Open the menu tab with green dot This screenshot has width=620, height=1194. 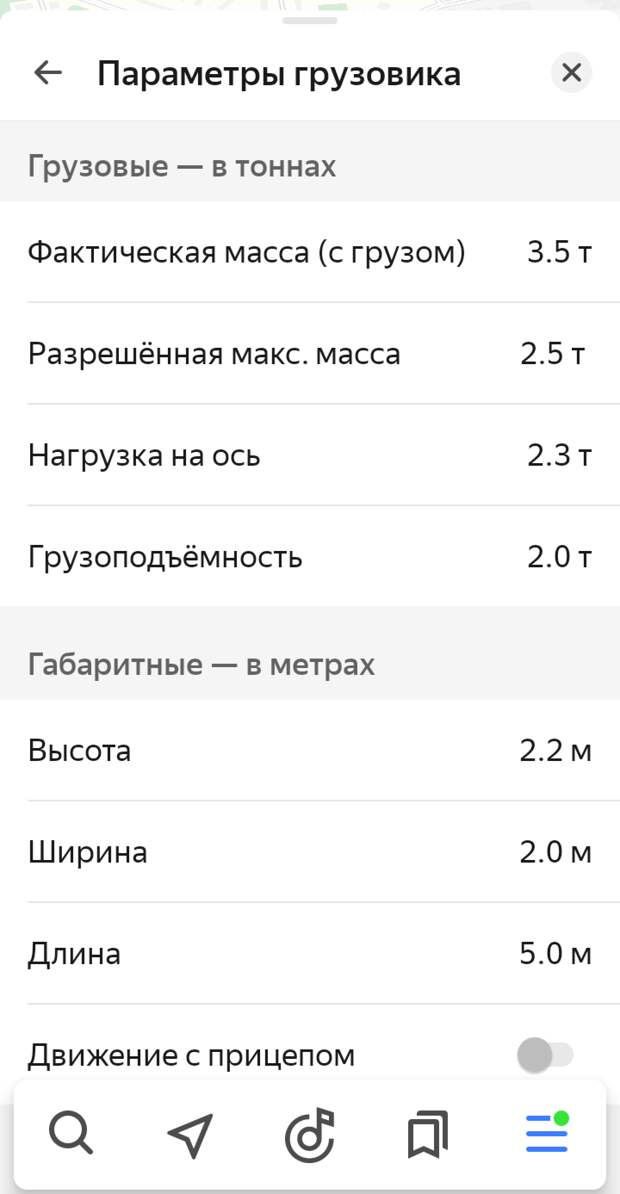click(547, 1132)
